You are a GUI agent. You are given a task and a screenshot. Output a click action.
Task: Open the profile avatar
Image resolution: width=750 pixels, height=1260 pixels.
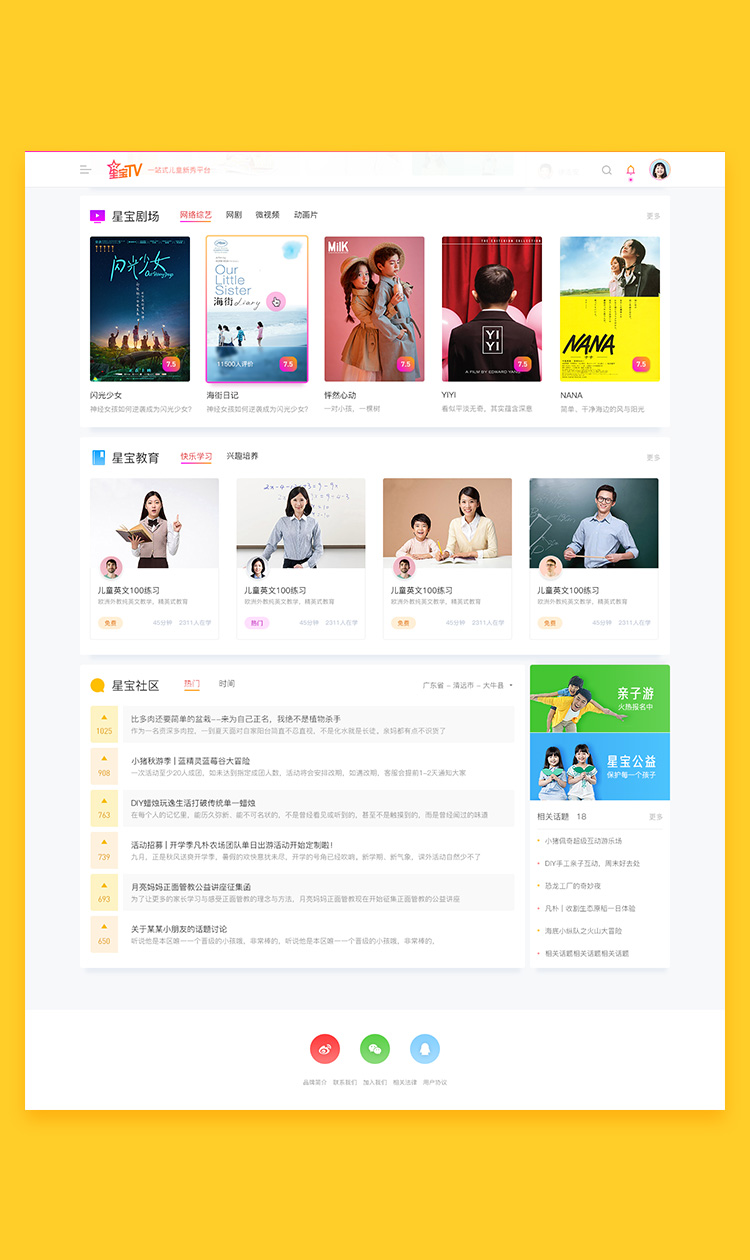pyautogui.click(x=659, y=170)
